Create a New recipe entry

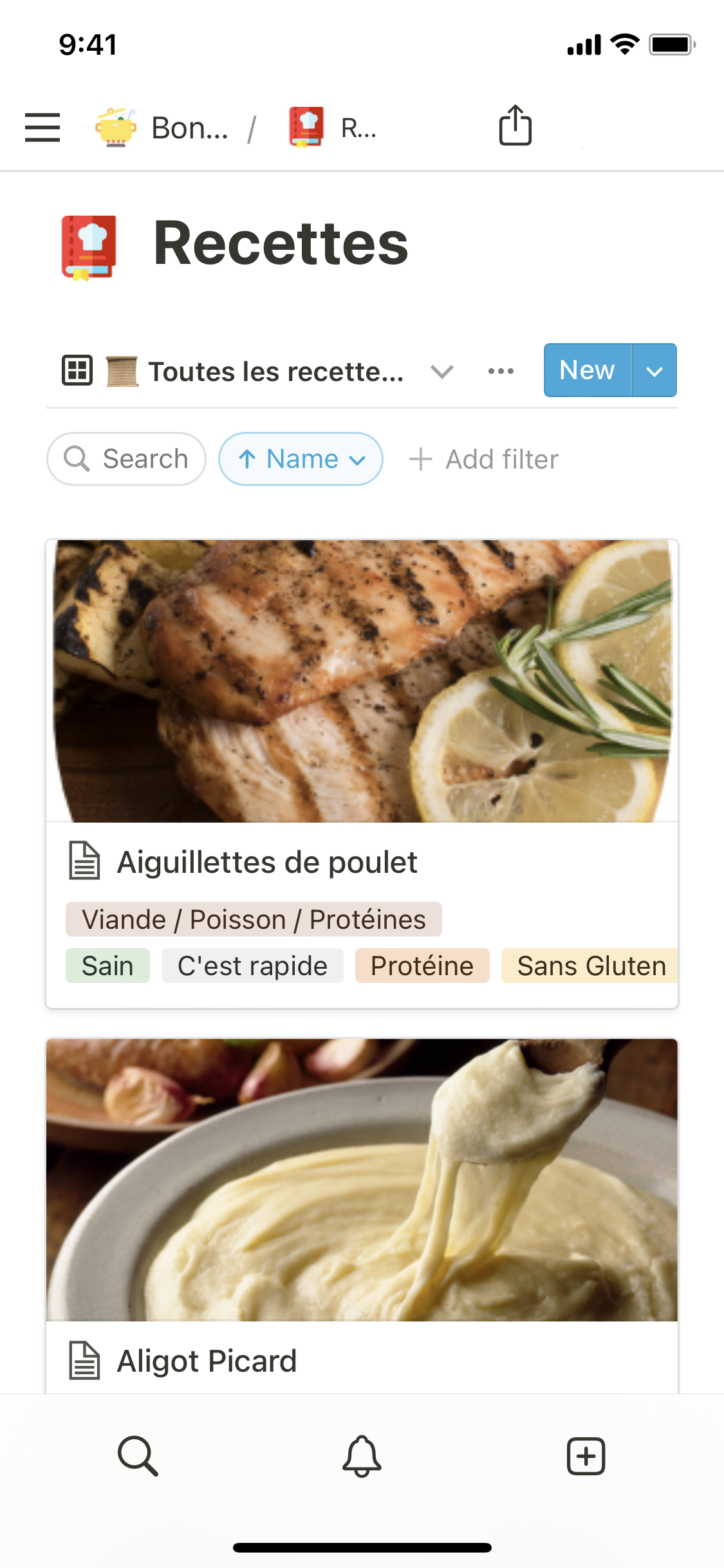[x=587, y=371]
